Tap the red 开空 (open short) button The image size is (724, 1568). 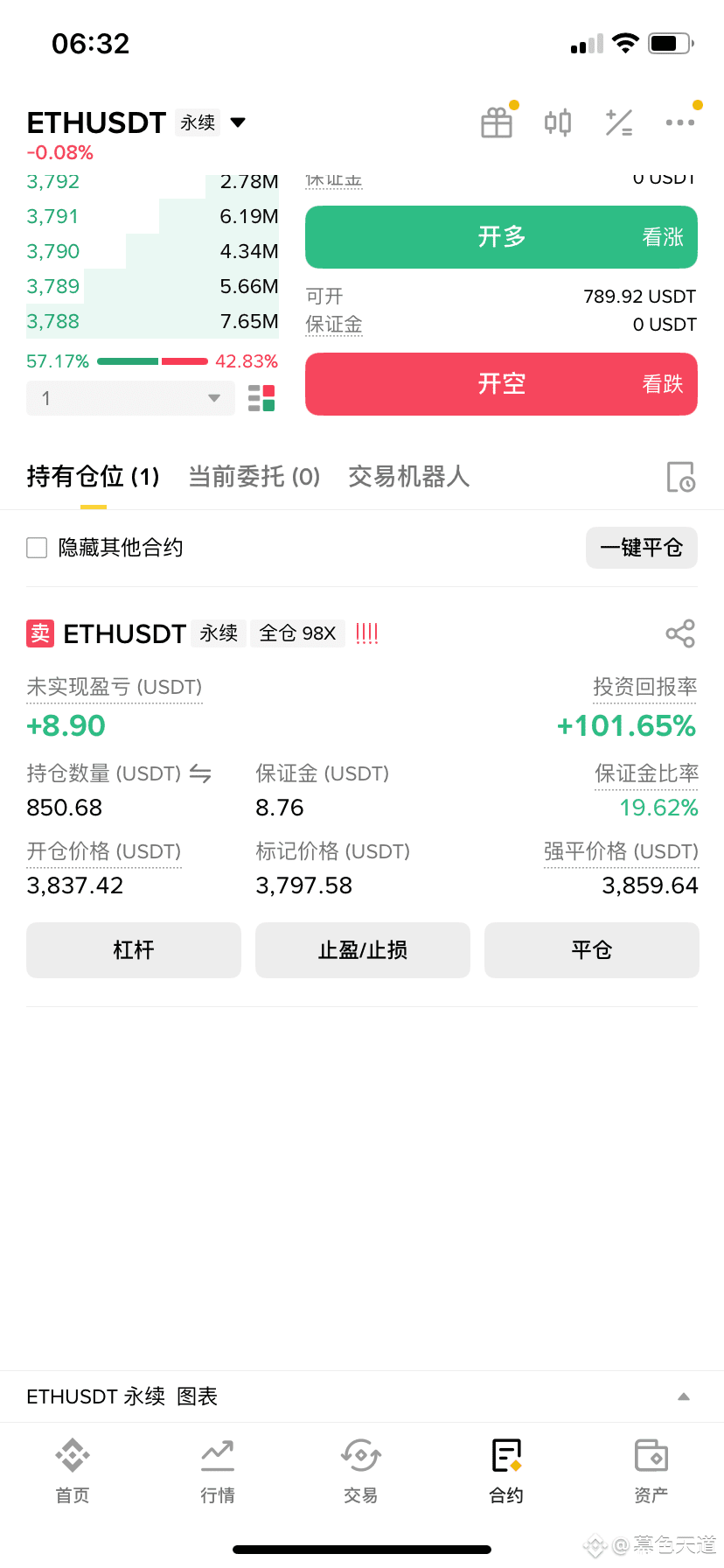coord(501,384)
